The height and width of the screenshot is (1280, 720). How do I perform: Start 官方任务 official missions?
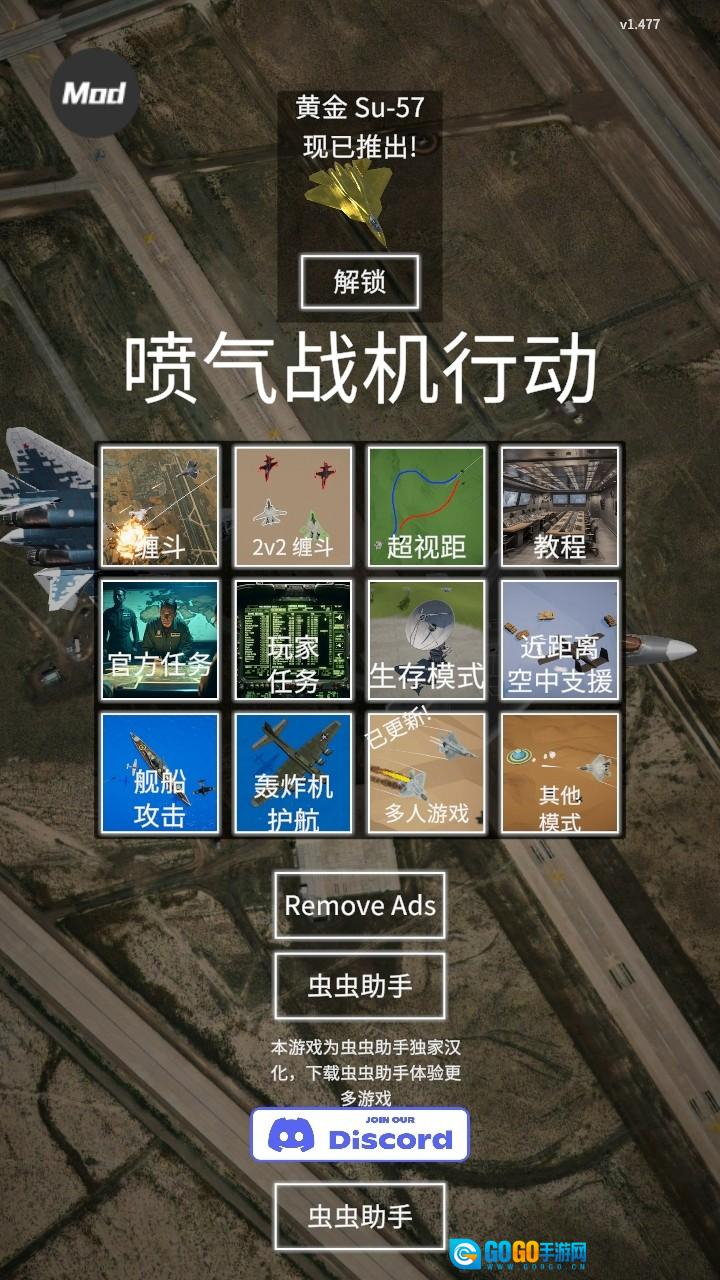point(160,640)
